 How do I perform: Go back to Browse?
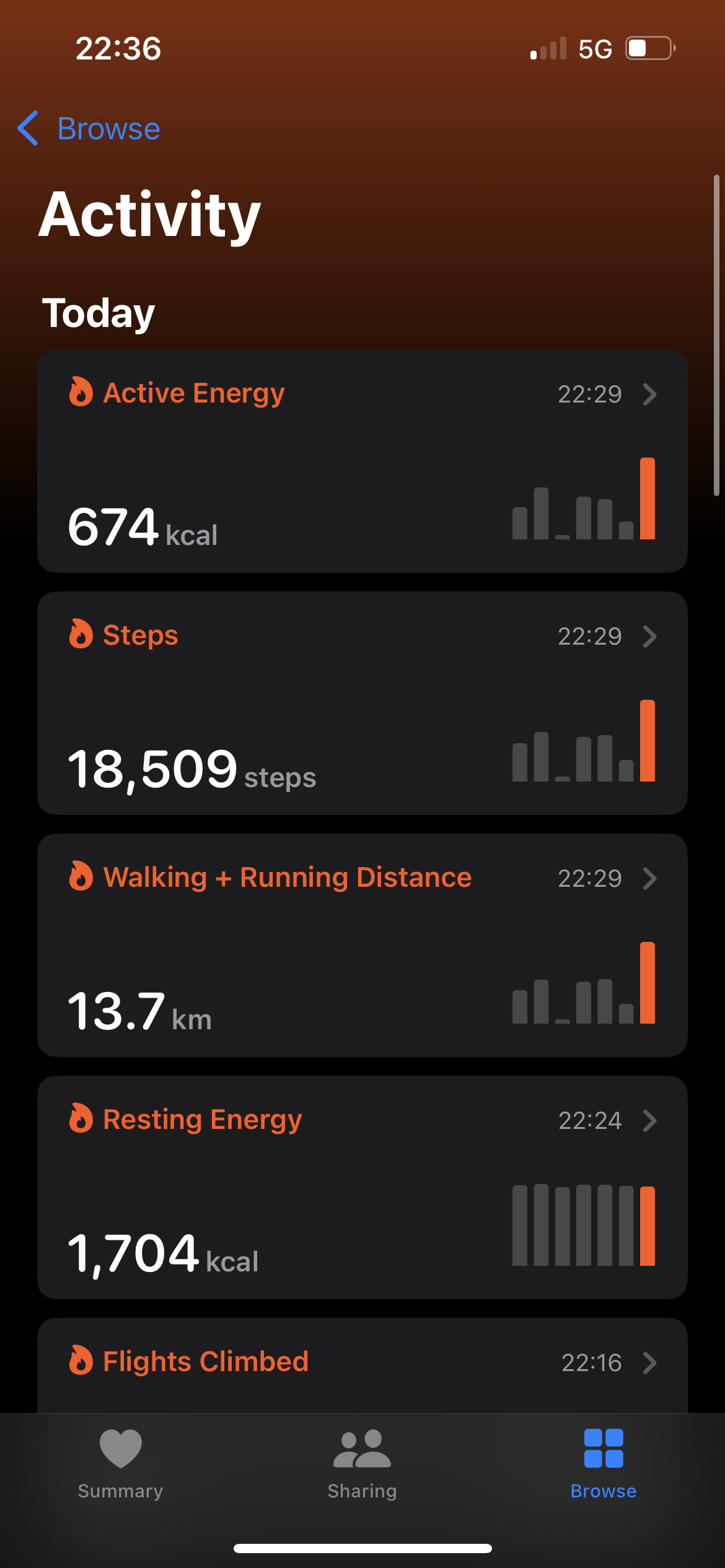point(89,129)
